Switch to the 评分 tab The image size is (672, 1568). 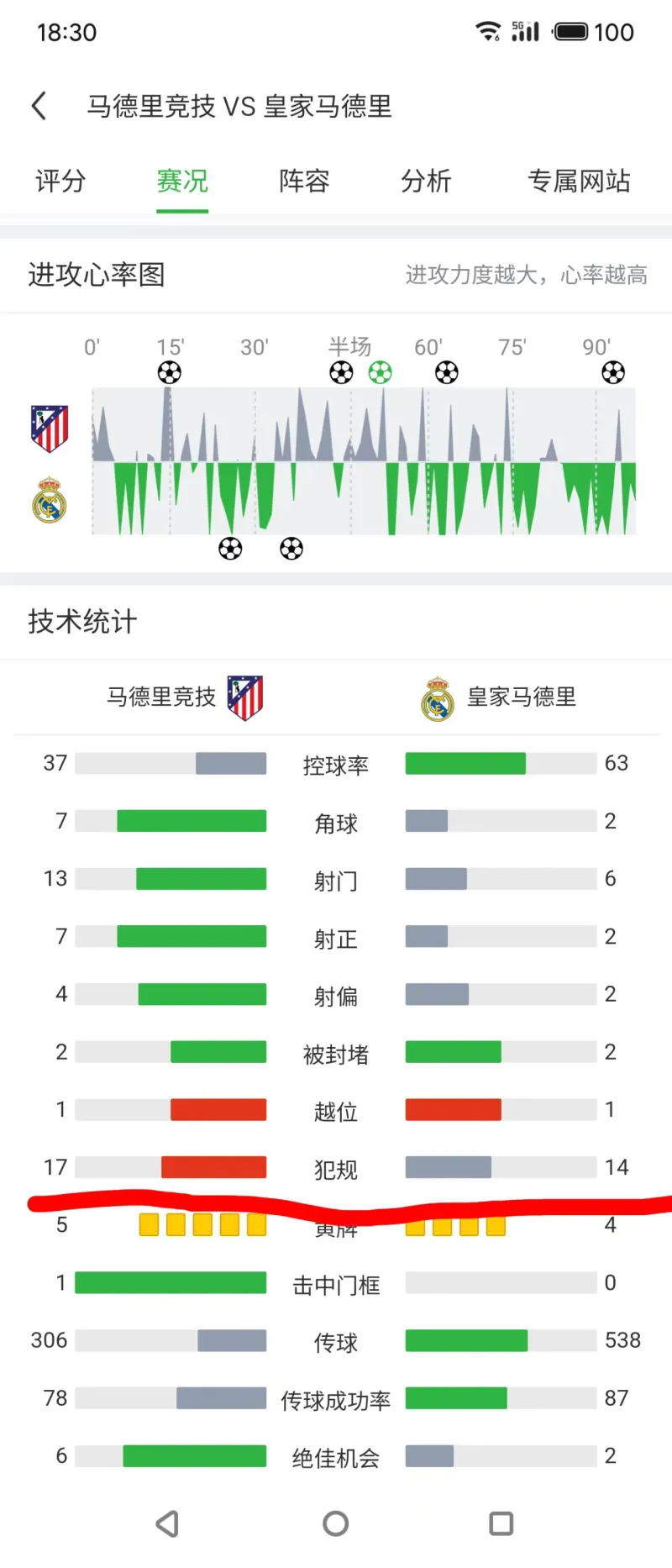60,181
